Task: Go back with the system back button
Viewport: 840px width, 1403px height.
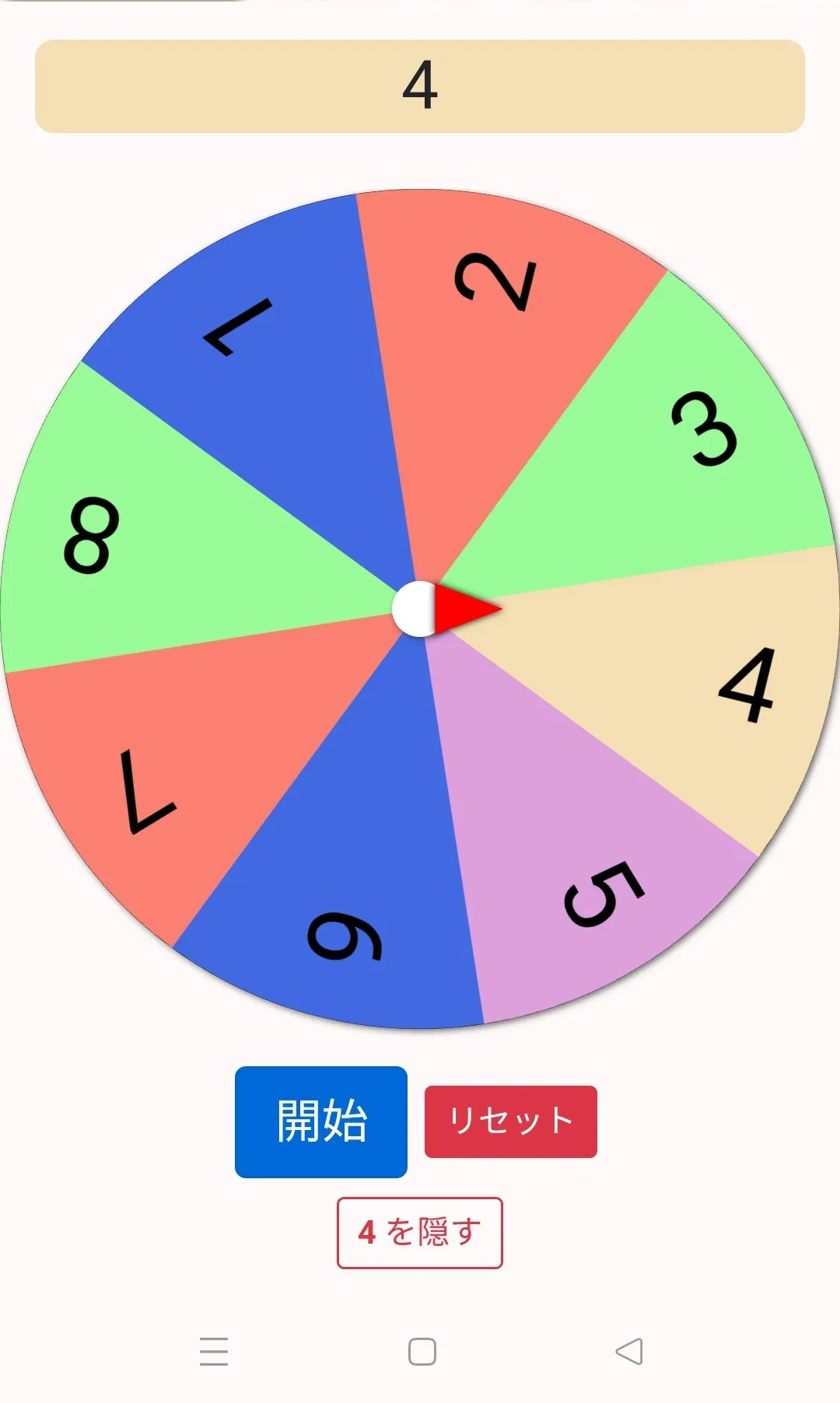Action: pos(628,1352)
